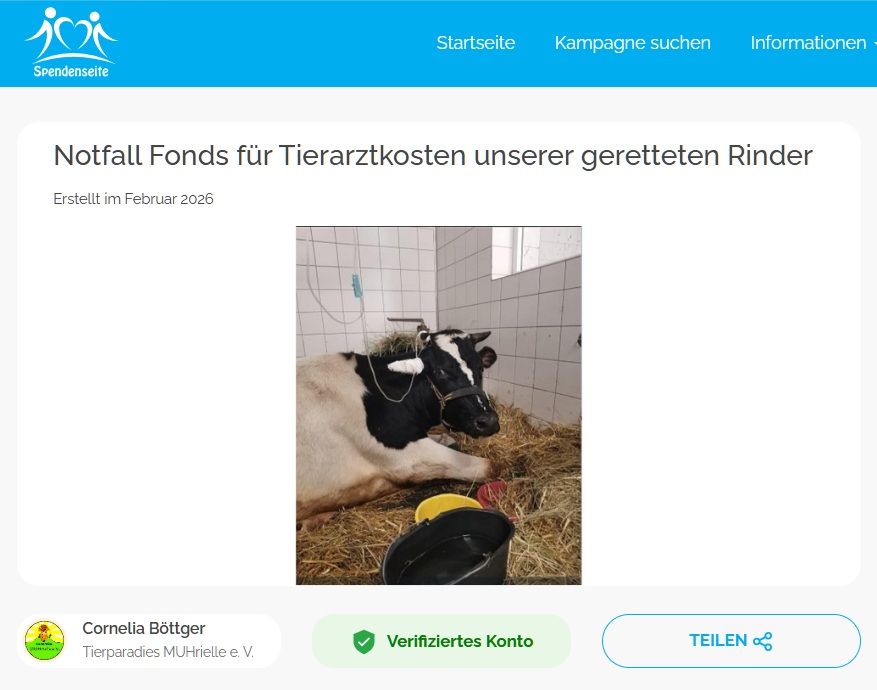This screenshot has height=690, width=877.
Task: Go to Startseite in the navigation
Action: 476,43
